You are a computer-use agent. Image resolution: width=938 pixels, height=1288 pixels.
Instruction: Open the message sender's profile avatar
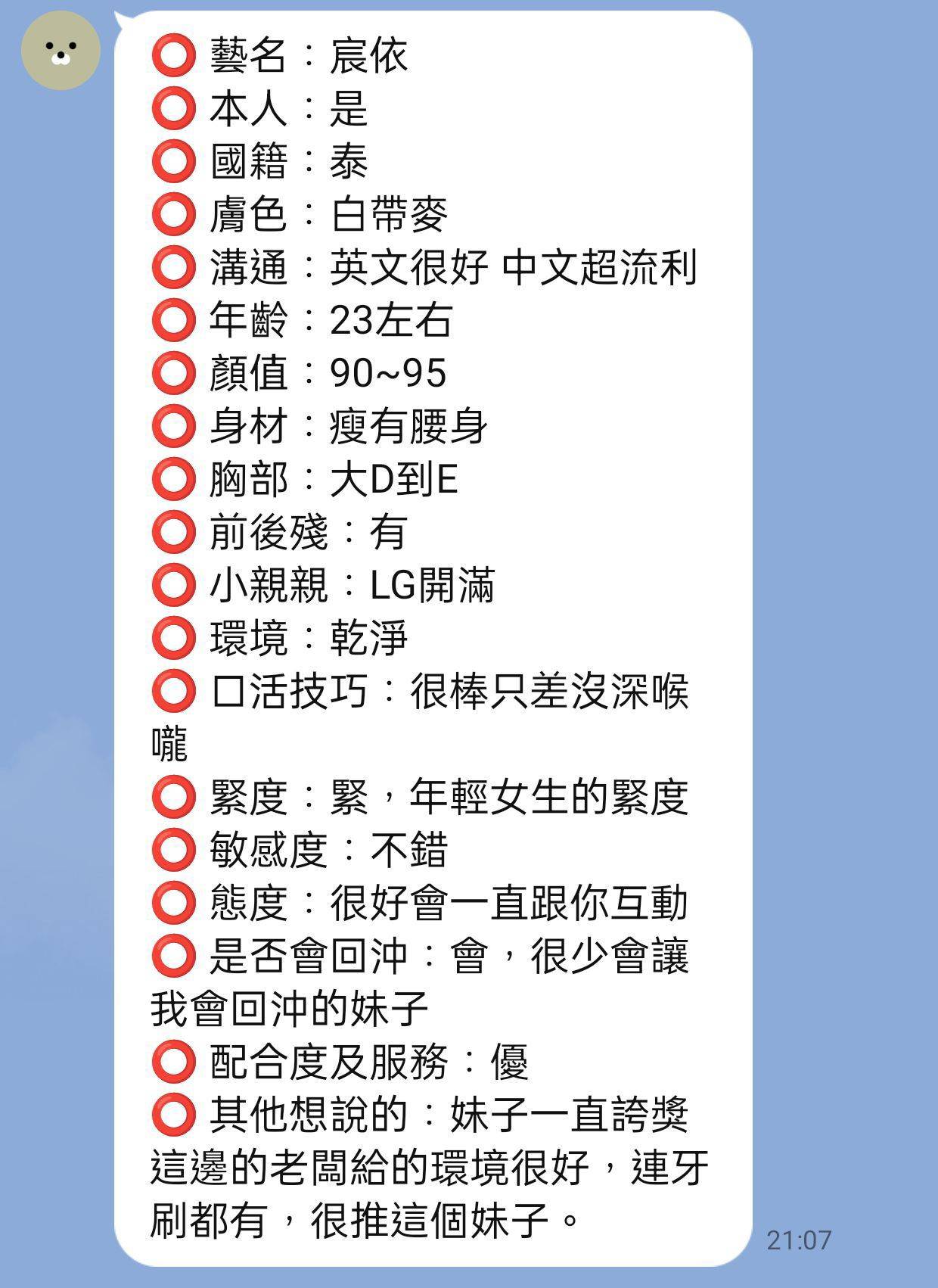pyautogui.click(x=61, y=51)
